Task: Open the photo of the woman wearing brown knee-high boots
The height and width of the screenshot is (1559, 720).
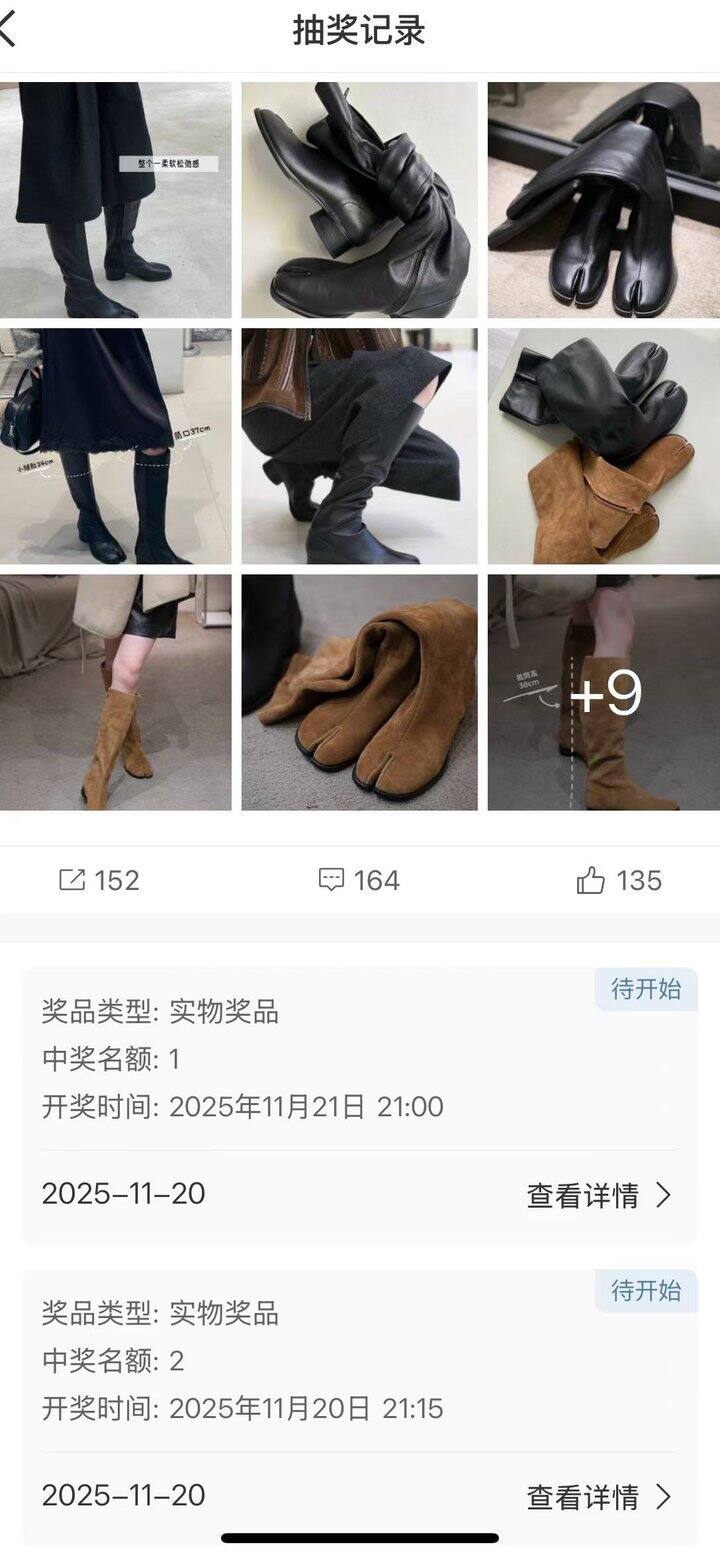Action: 115,692
